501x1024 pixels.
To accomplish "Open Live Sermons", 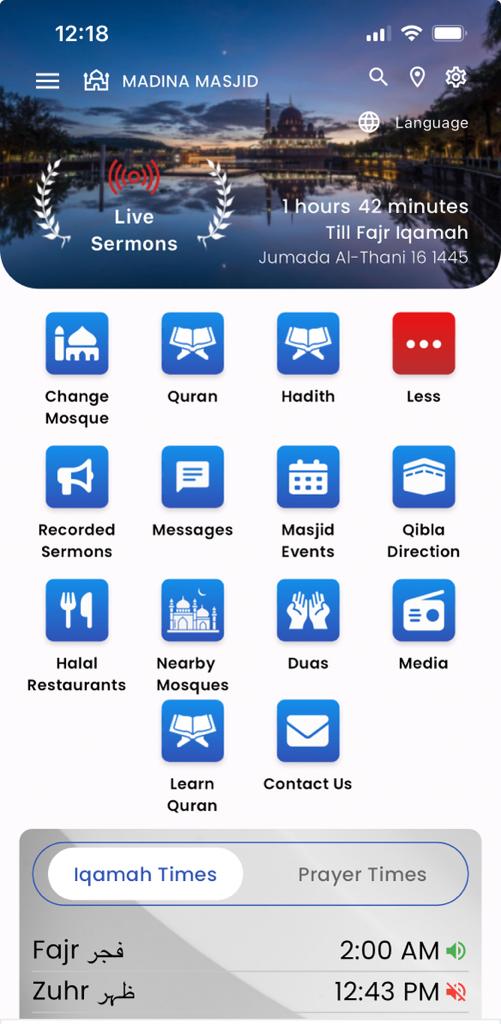I will tap(134, 206).
